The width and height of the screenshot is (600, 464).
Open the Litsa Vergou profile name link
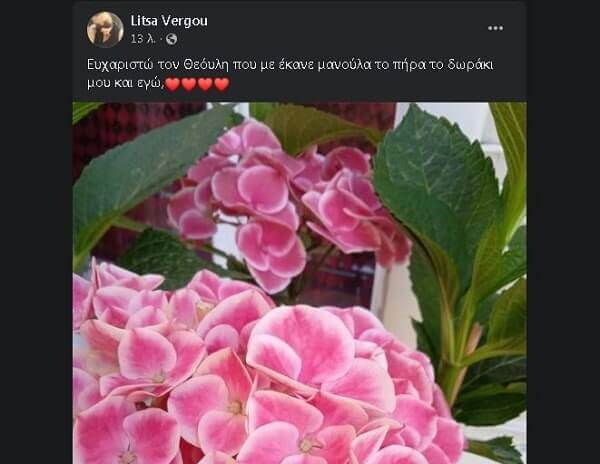(169, 20)
